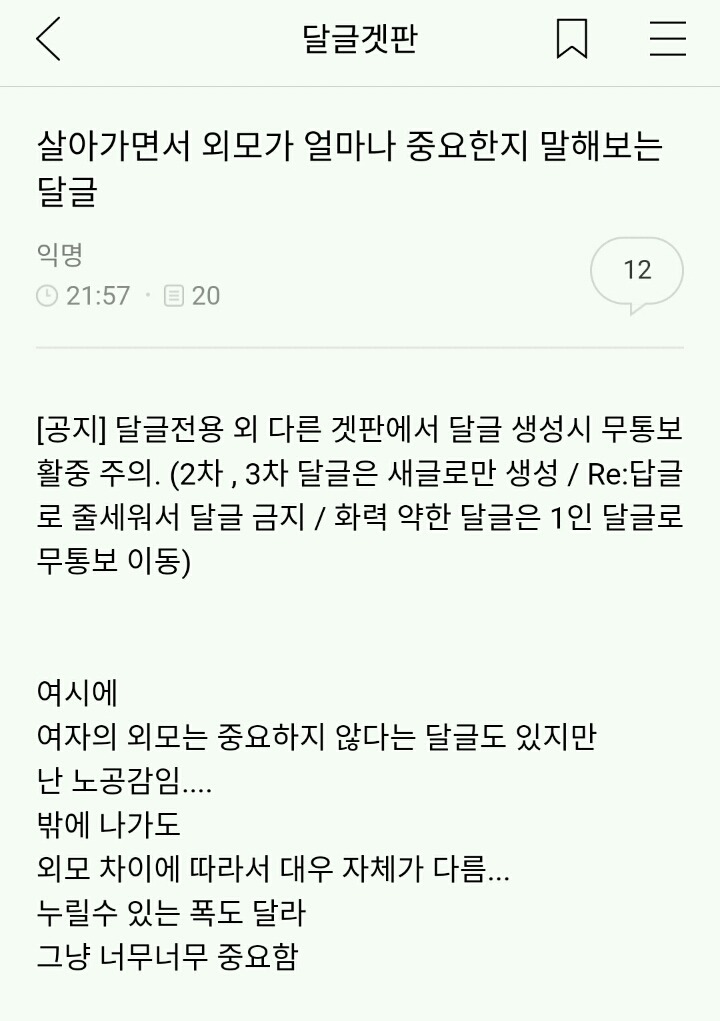Go back with the top-left arrow
The width and height of the screenshot is (720, 1021).
coord(48,39)
